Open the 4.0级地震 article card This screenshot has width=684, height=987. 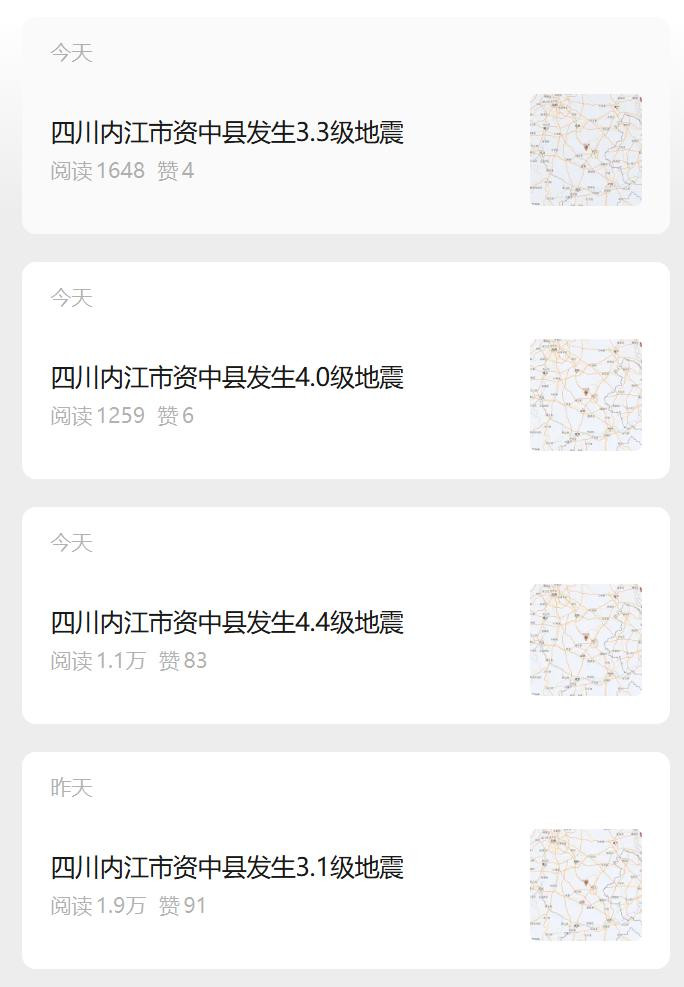click(227, 378)
